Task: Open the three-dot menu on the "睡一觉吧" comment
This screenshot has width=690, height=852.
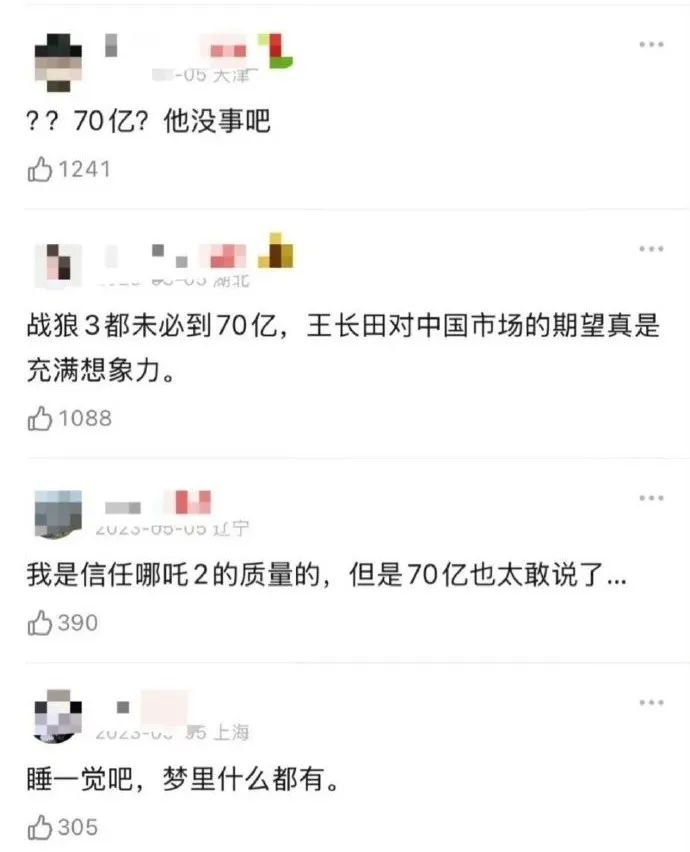Action: 651,703
